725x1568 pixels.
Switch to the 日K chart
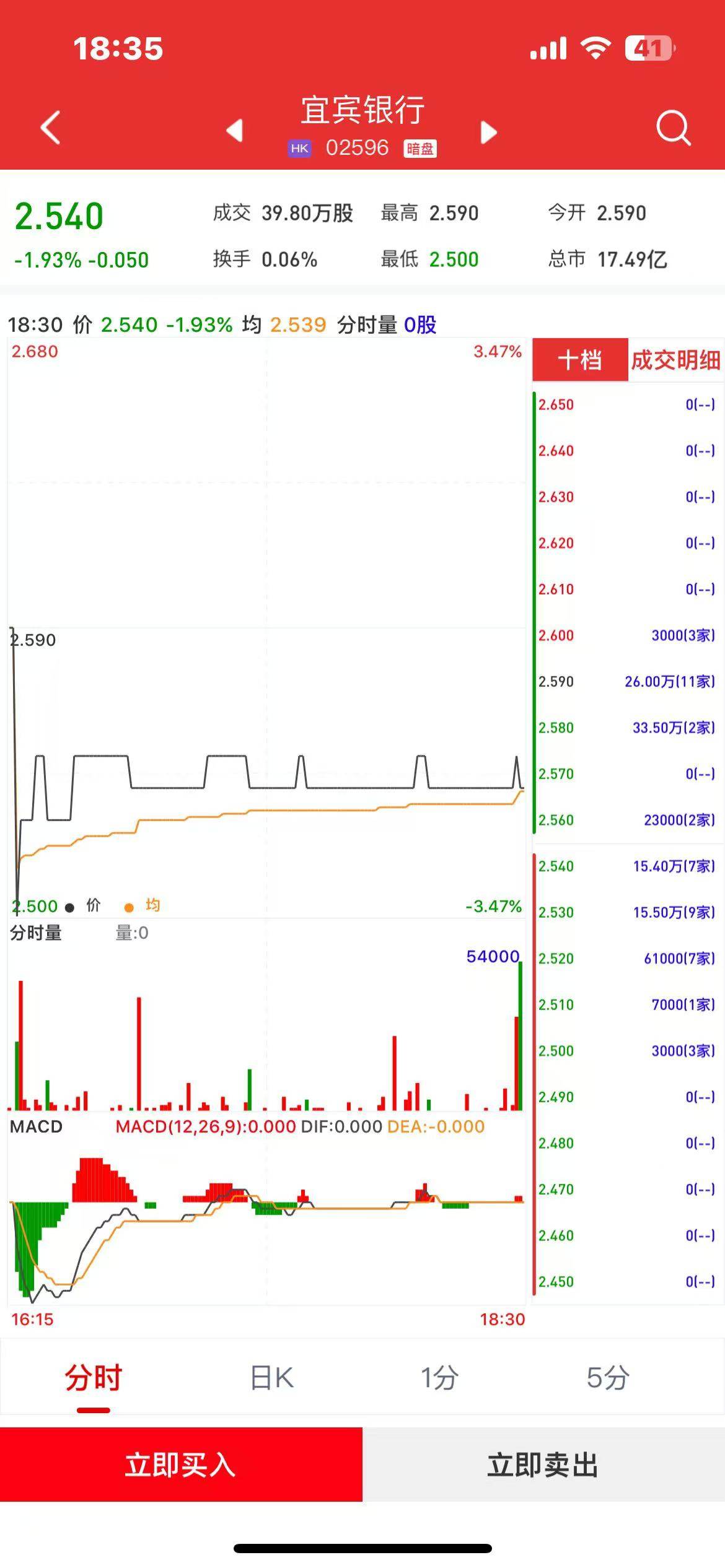pos(271,1378)
